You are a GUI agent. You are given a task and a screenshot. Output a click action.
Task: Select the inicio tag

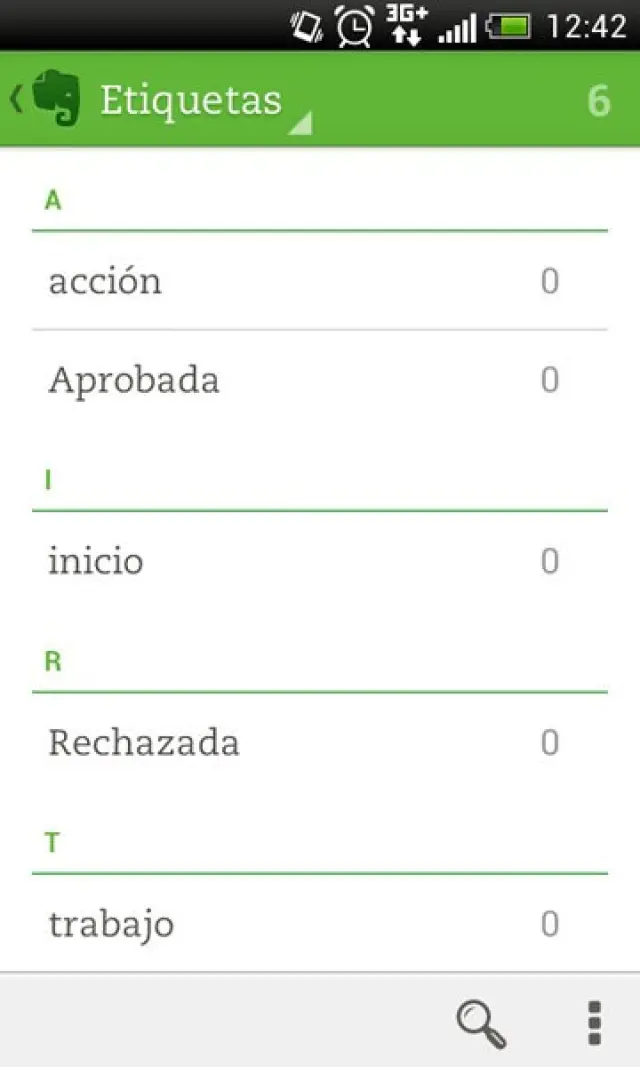318,561
